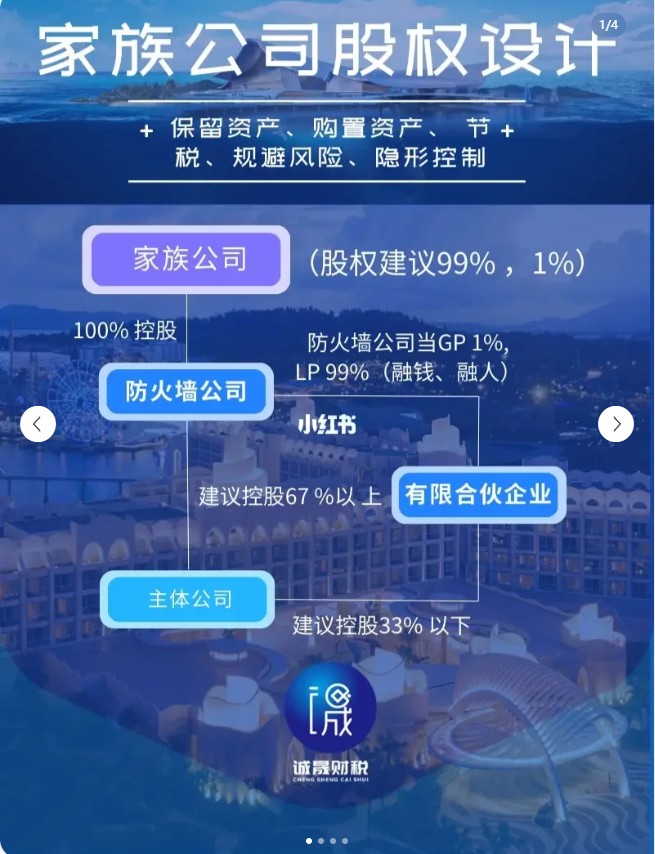Screen dimensions: 655x854
Task: Go back to the previous carousel image
Action: click(37, 424)
